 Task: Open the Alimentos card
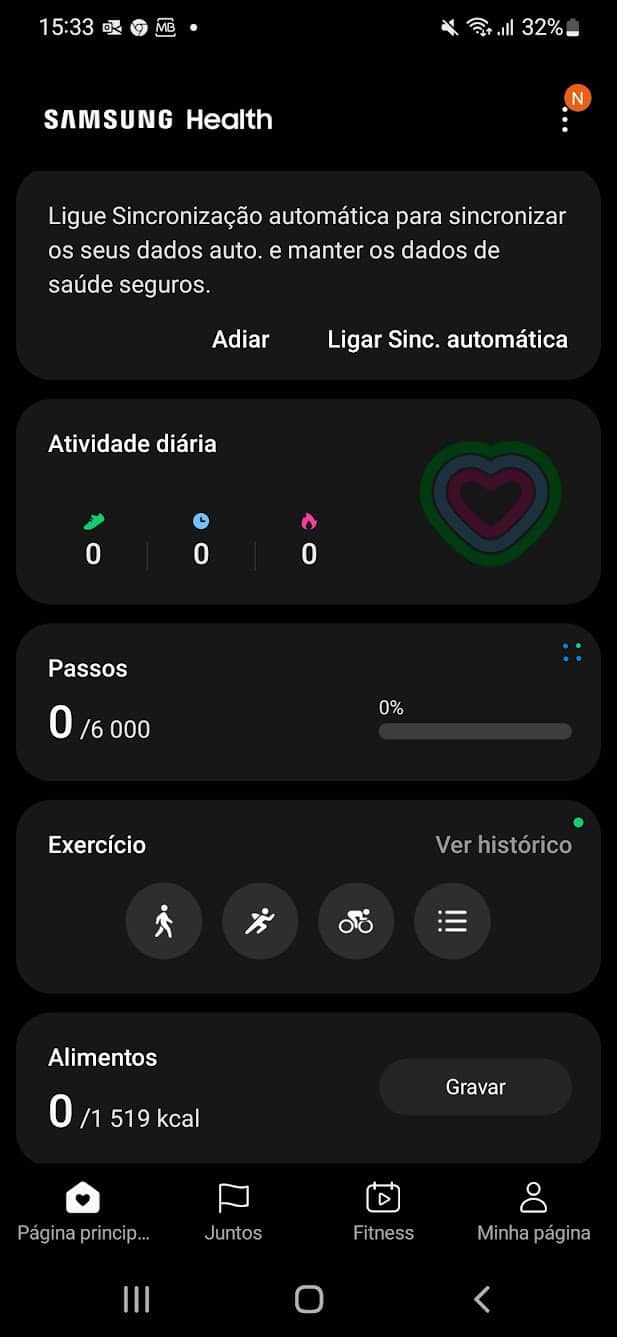[x=308, y=1089]
